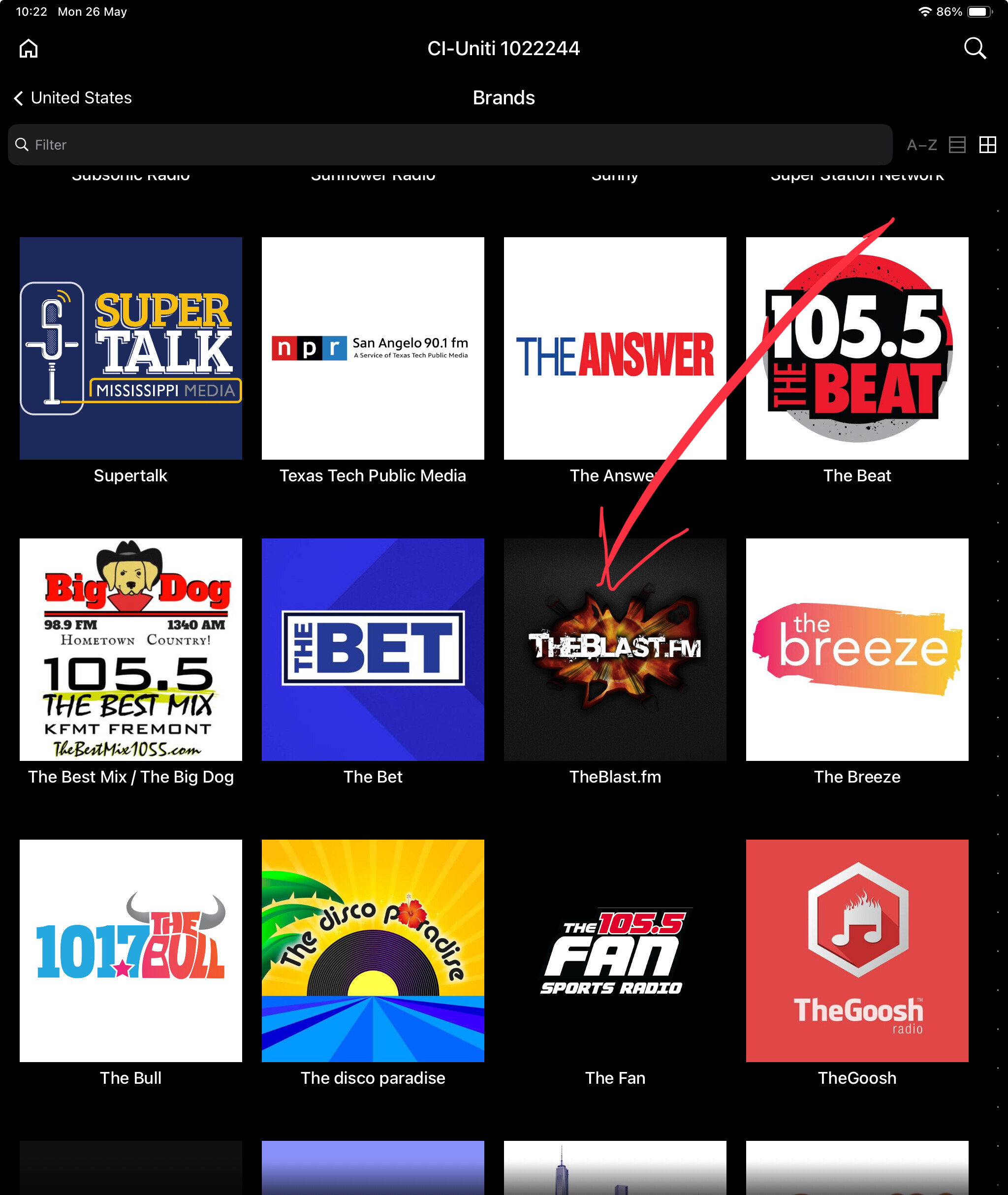The image size is (1008, 1195).
Task: Open The Answer brand
Action: tap(615, 348)
